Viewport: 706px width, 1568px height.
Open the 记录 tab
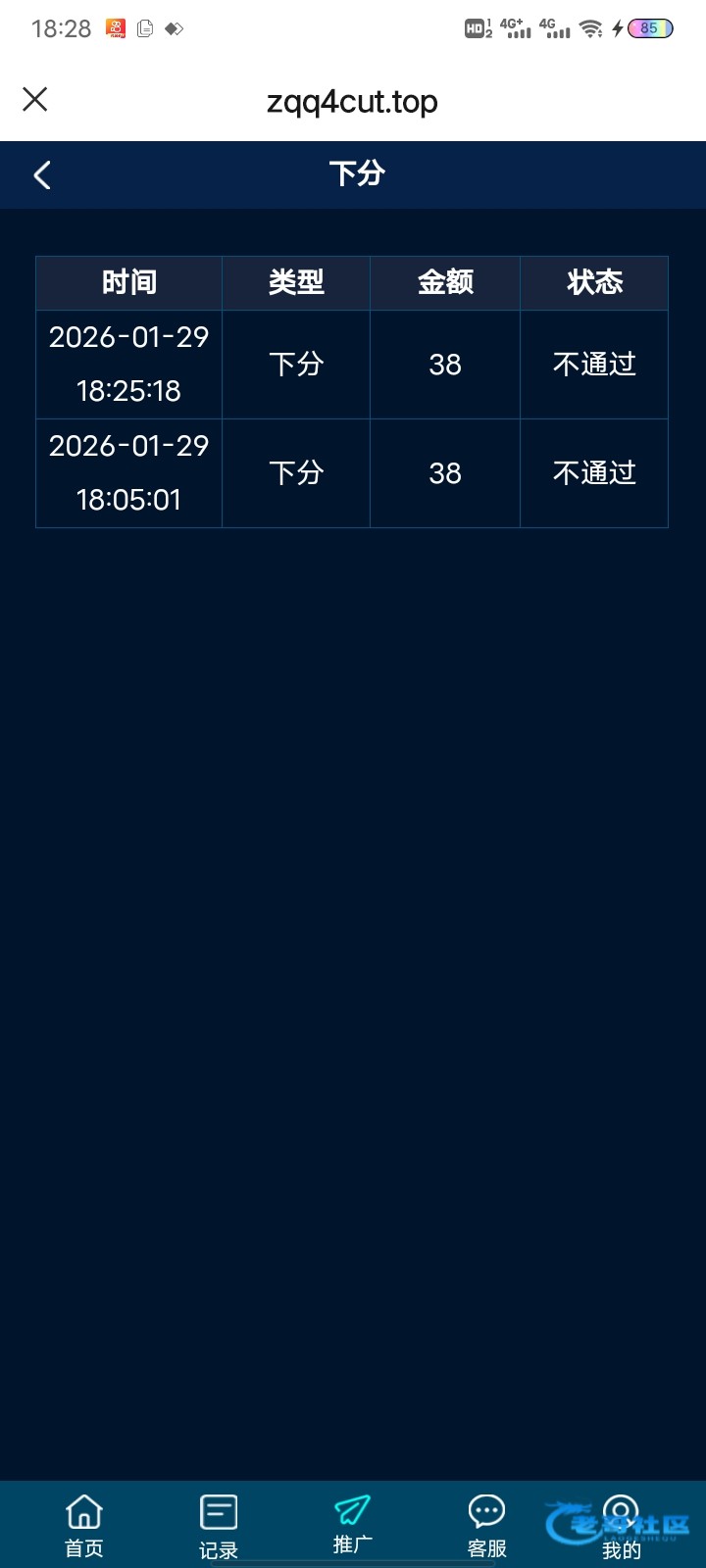(x=219, y=1527)
